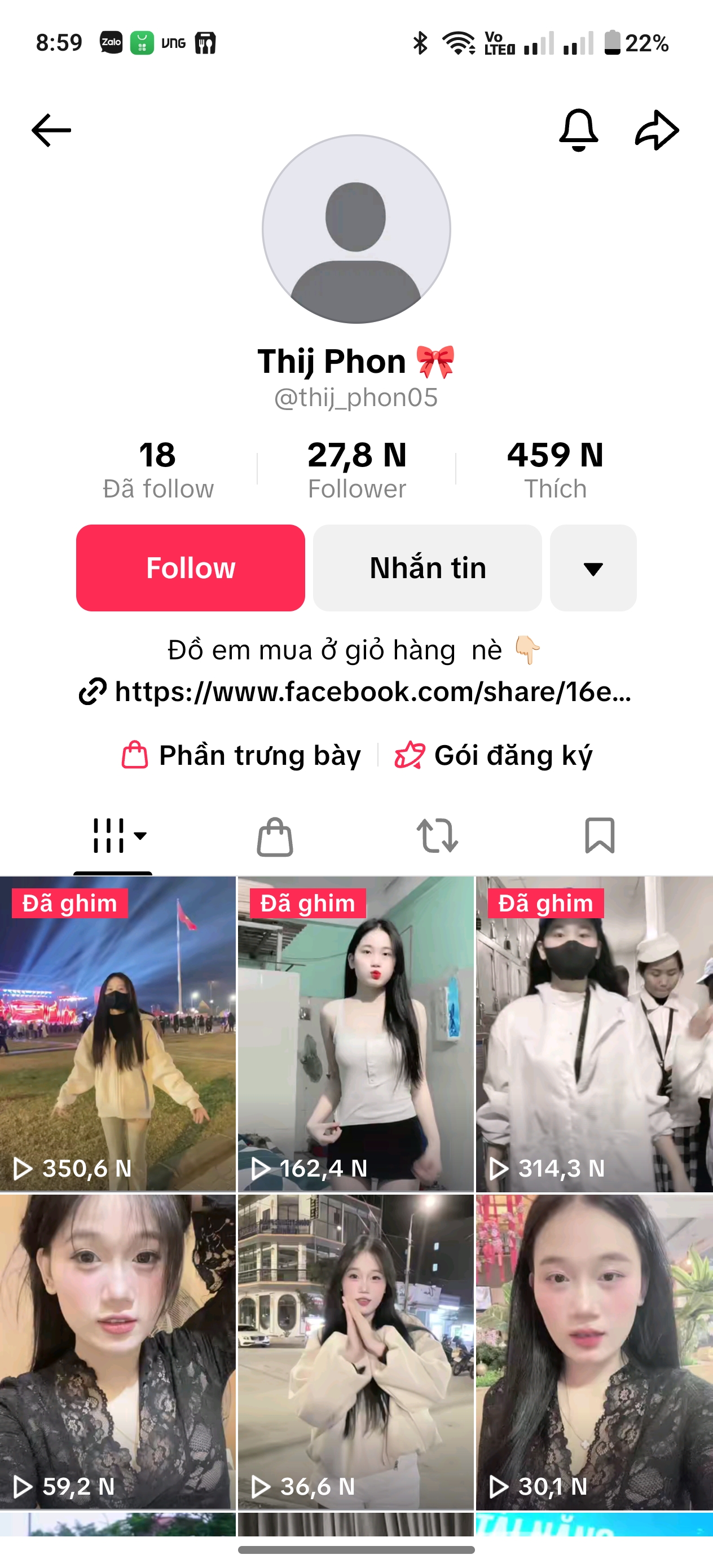The width and height of the screenshot is (713, 1568).
Task: Open the video with 30,1 N views
Action: tap(593, 1351)
